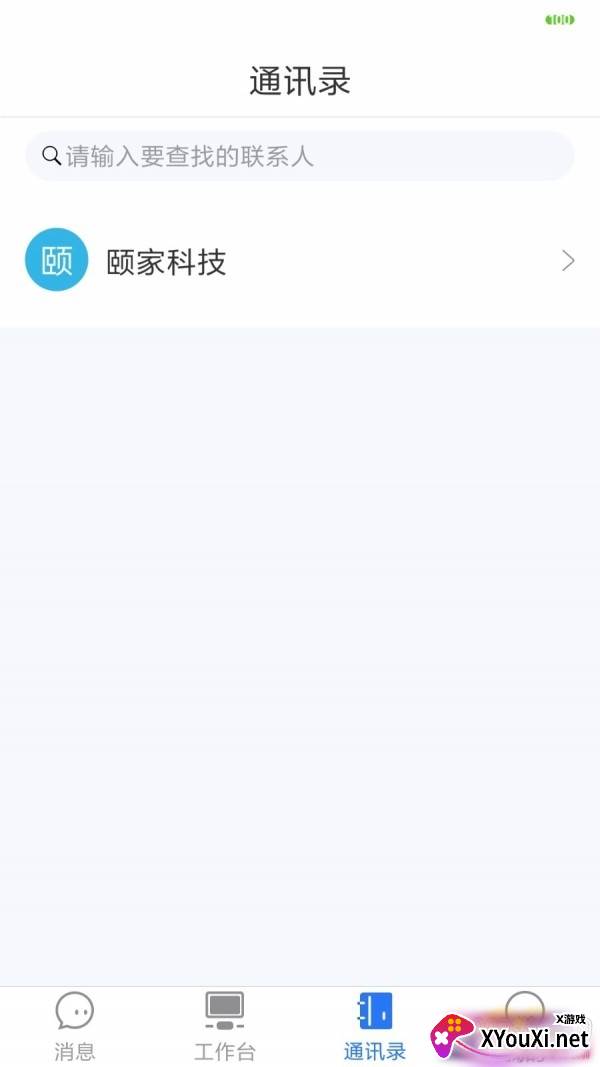The height and width of the screenshot is (1067, 600).
Task: Go to the 工作台 tab
Action: [225, 1026]
